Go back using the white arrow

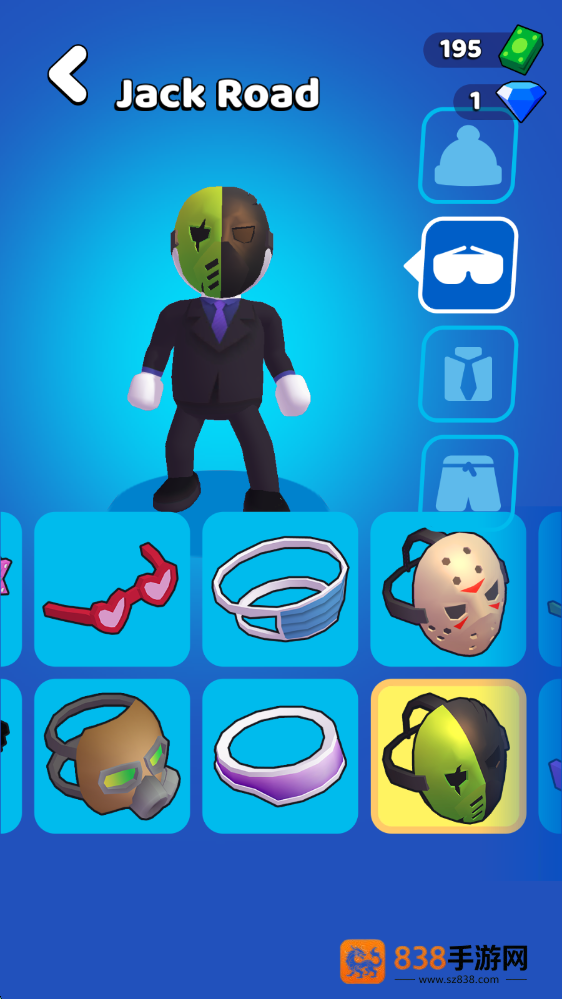68,75
